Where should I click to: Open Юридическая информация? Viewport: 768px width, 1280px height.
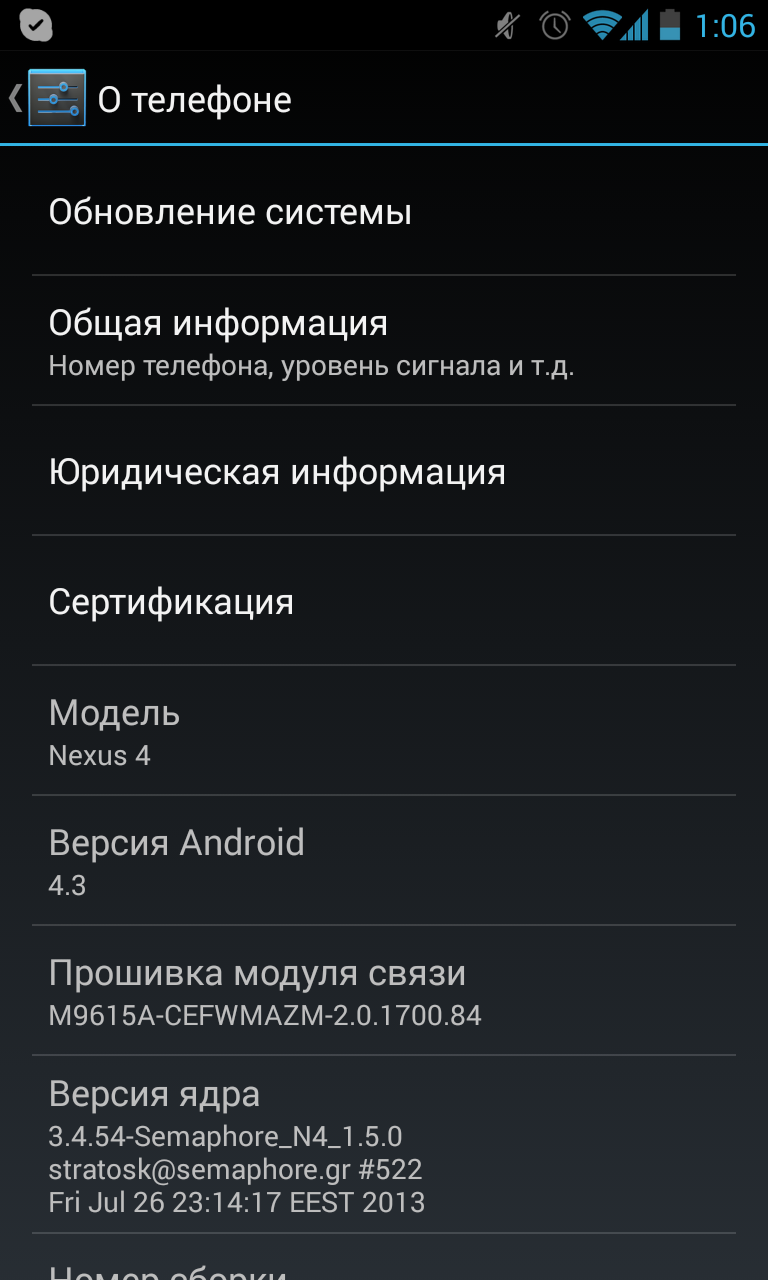(x=384, y=471)
